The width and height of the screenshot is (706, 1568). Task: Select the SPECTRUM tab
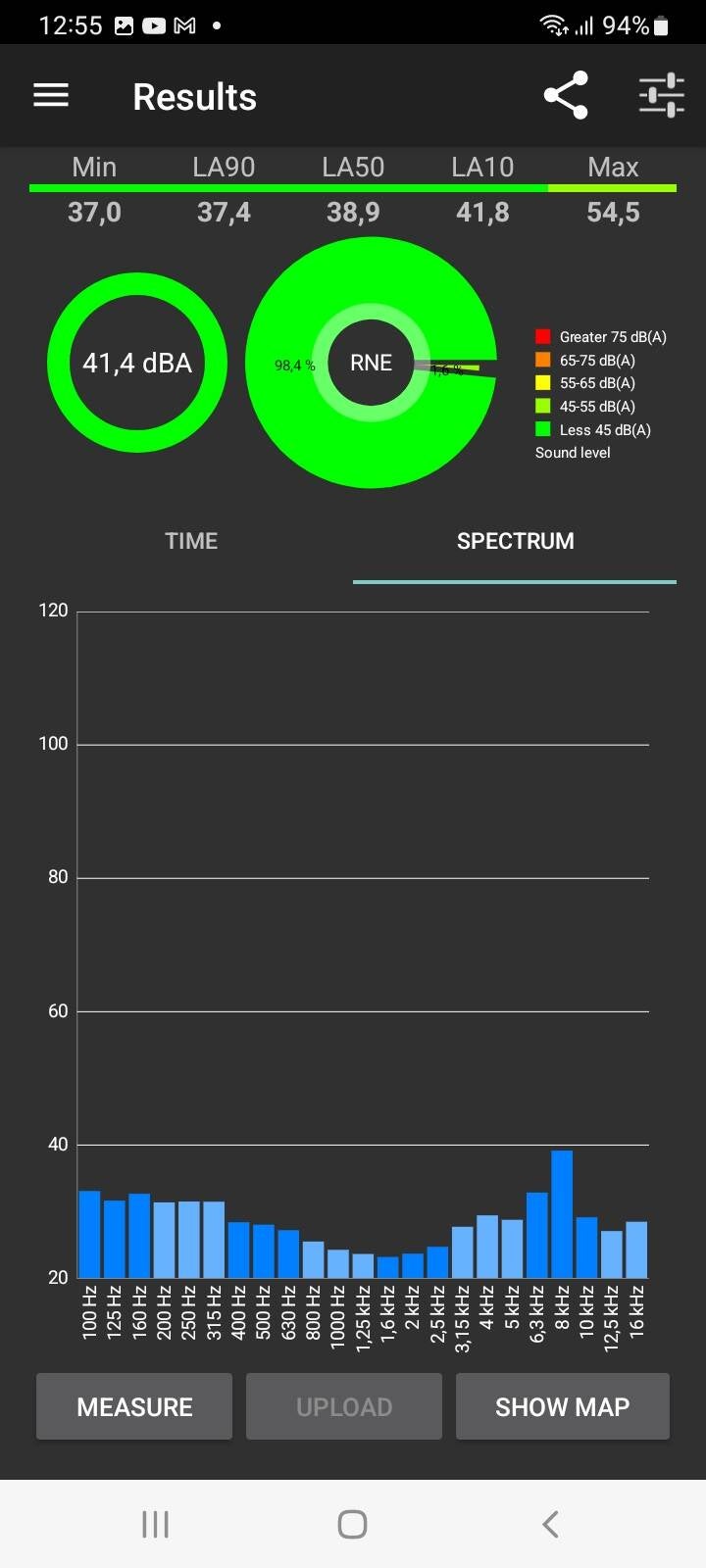tap(515, 541)
